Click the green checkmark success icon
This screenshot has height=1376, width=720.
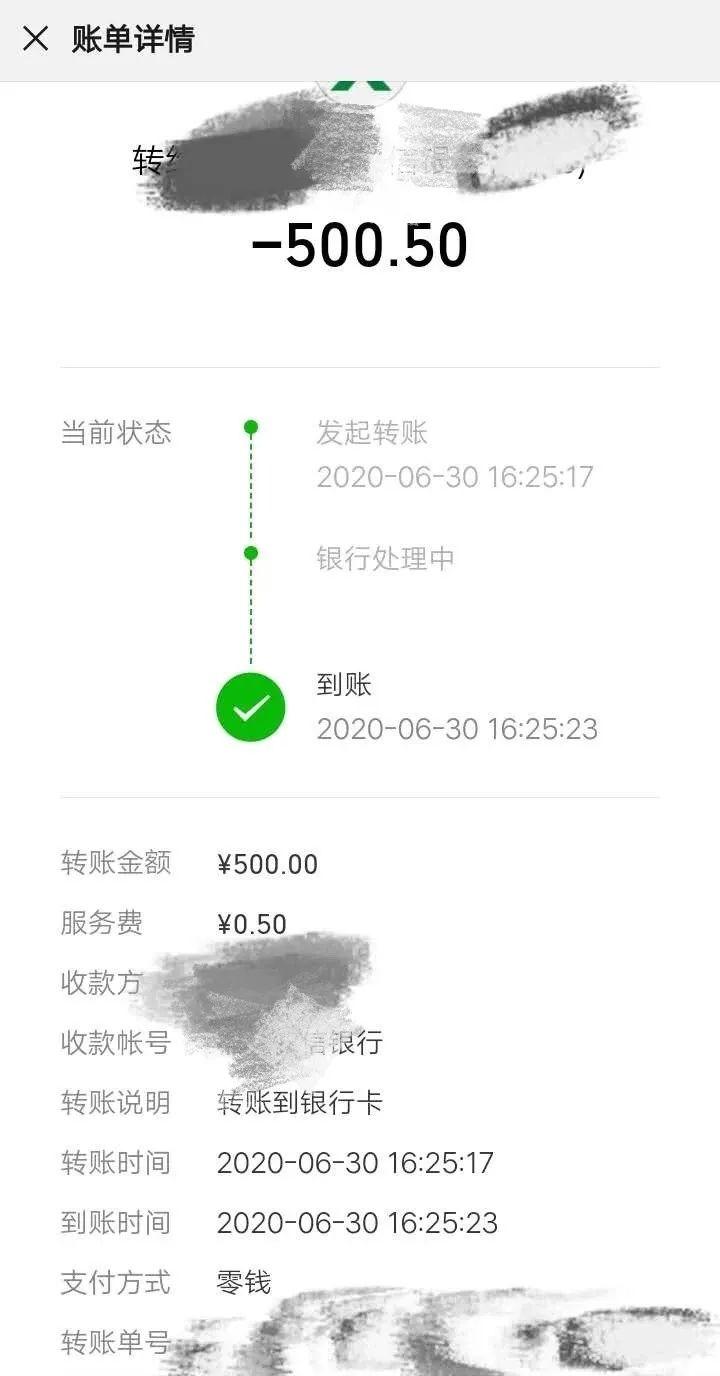tap(250, 707)
